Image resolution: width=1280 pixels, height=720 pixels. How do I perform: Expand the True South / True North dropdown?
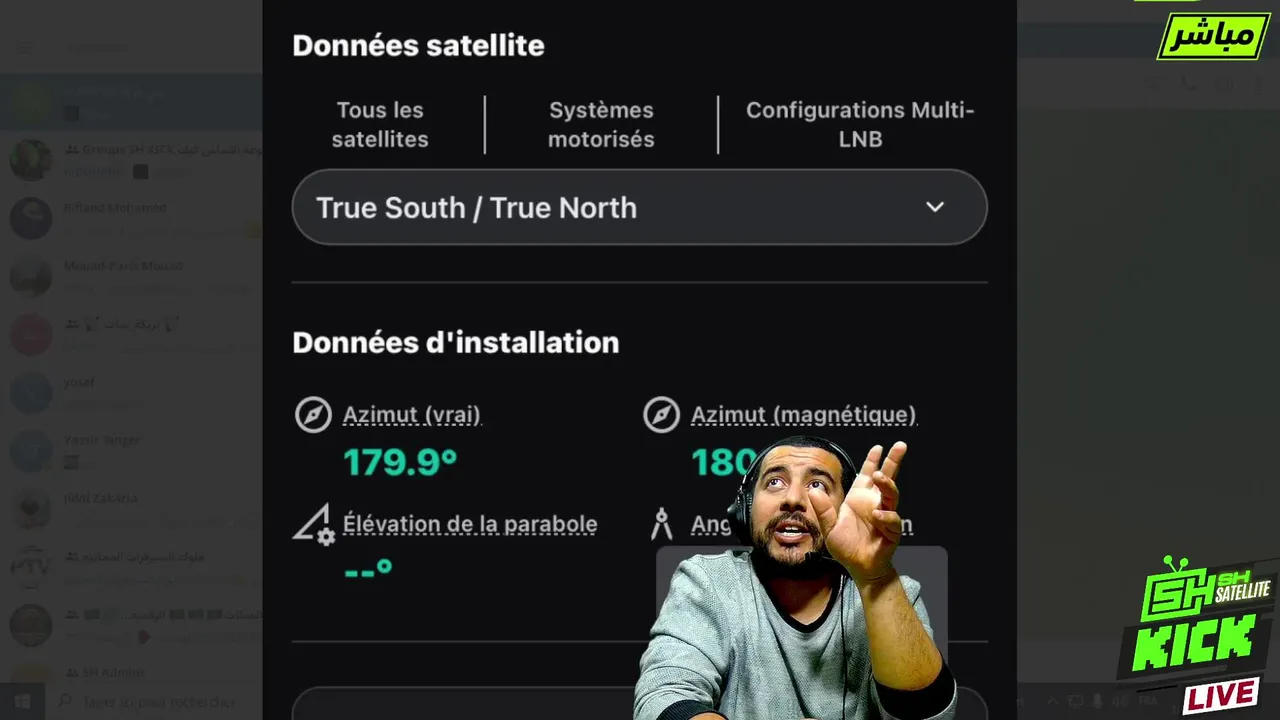pyautogui.click(x=639, y=207)
